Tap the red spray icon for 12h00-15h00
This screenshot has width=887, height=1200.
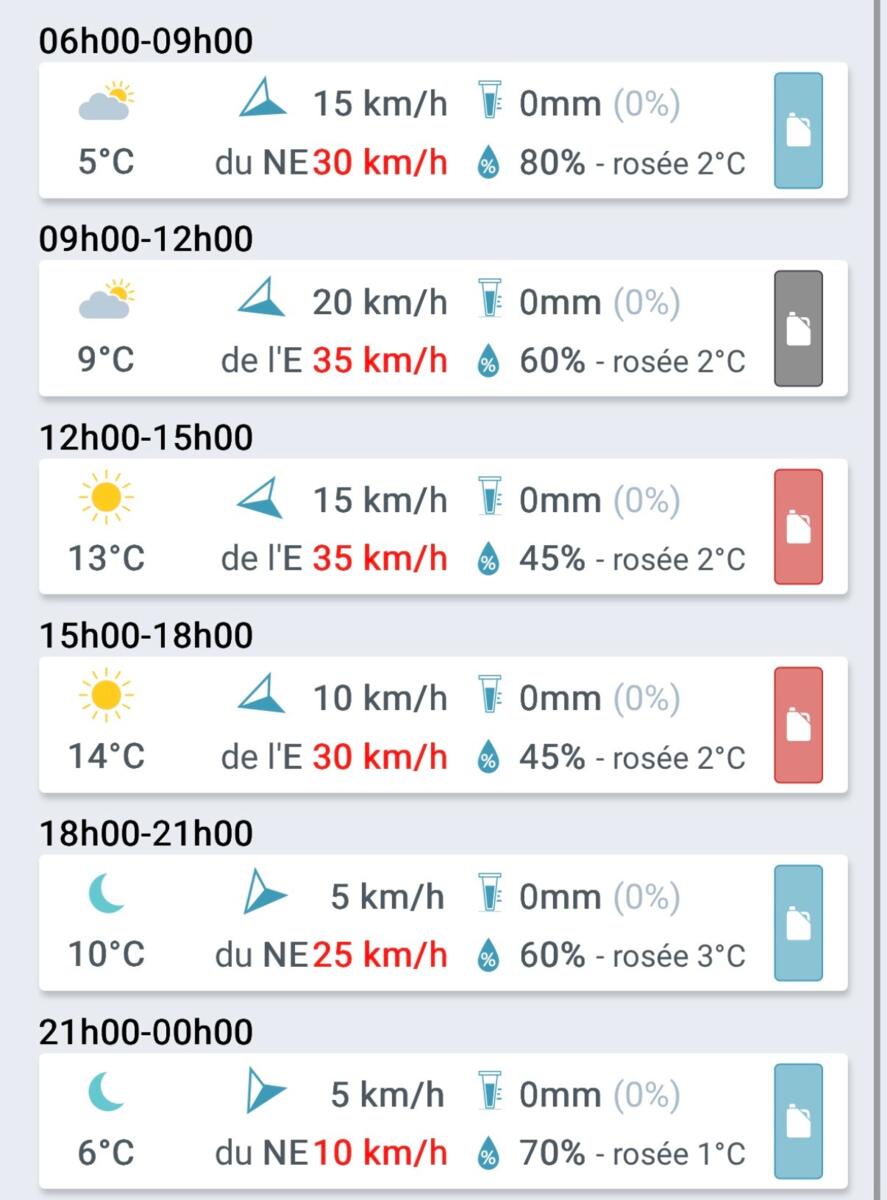[798, 527]
